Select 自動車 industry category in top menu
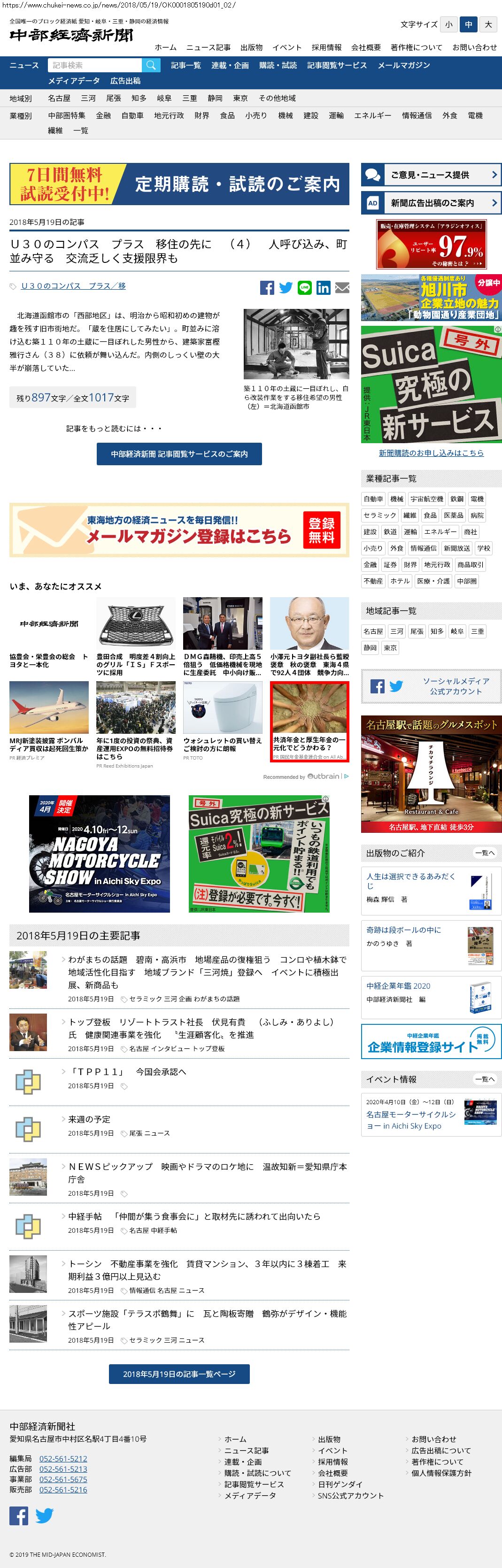Image resolution: width=502 pixels, height=1568 pixels. coord(132,115)
